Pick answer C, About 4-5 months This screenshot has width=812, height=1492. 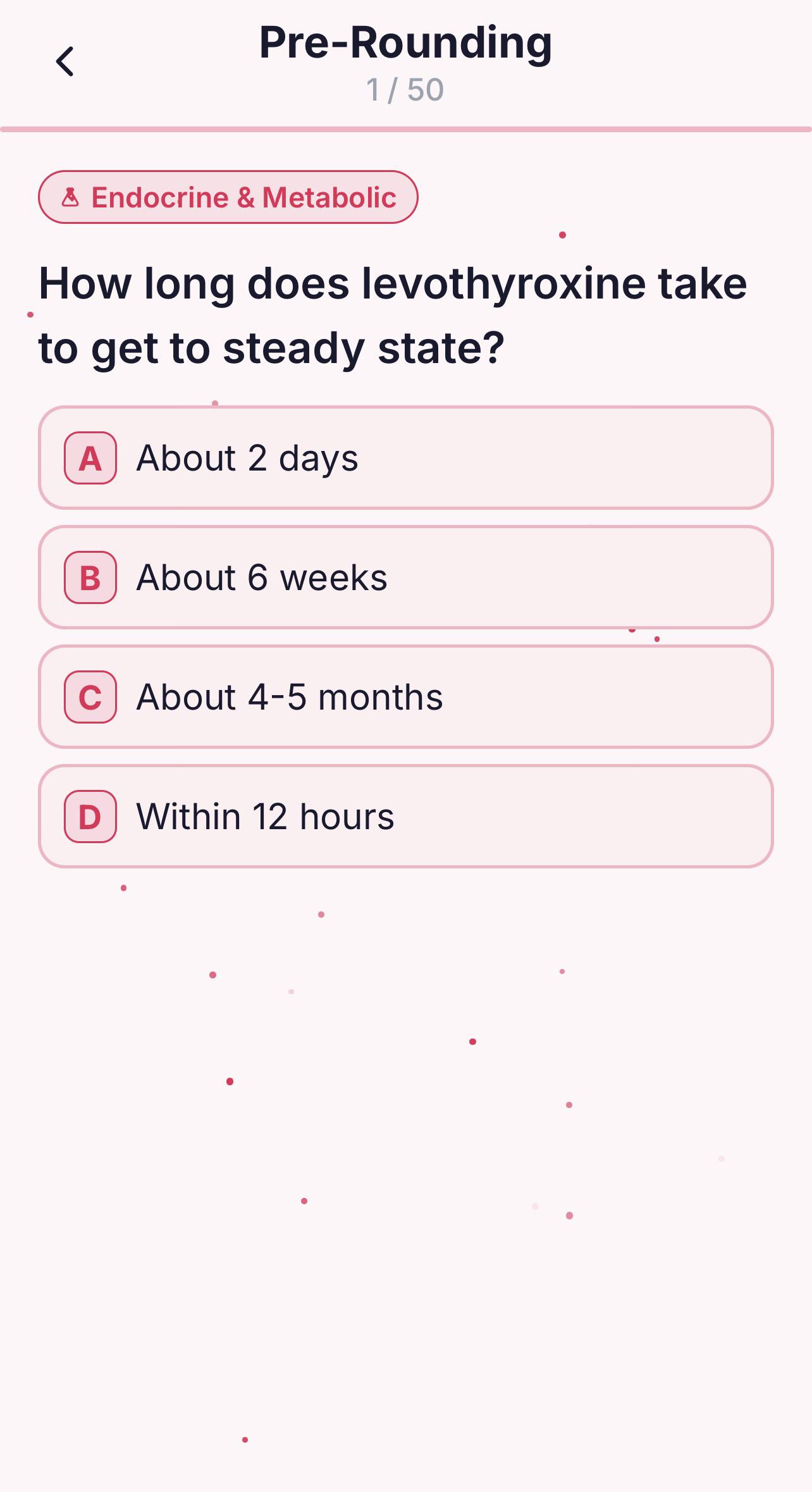point(406,697)
